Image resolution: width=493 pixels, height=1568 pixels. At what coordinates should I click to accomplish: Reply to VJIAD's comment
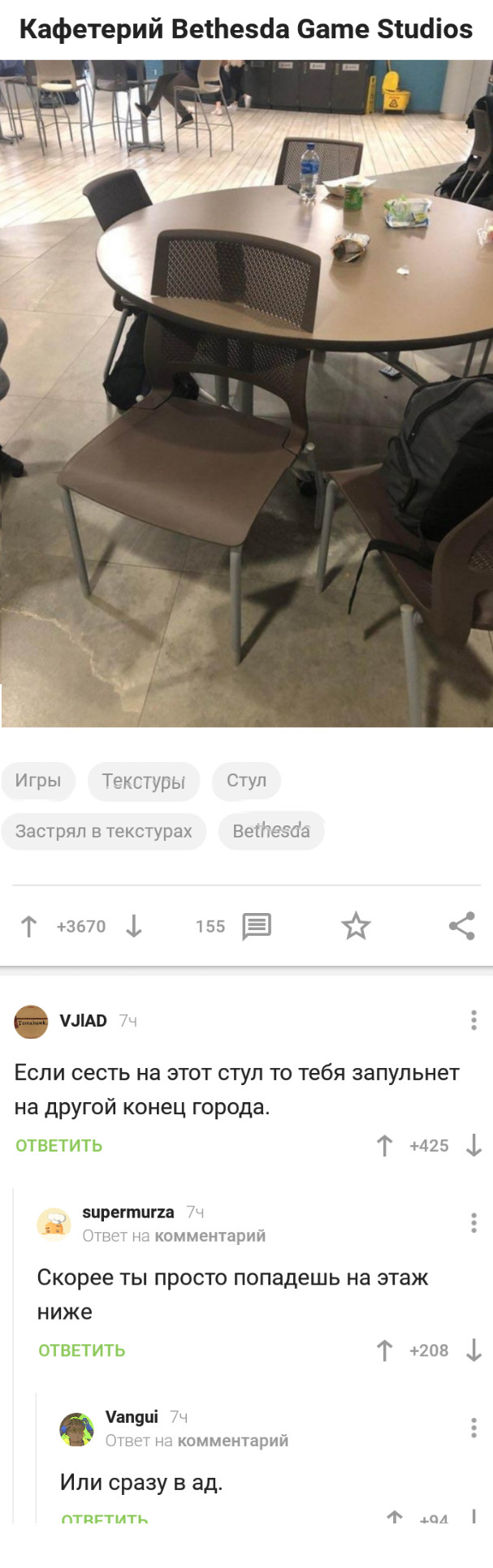coord(59,1146)
